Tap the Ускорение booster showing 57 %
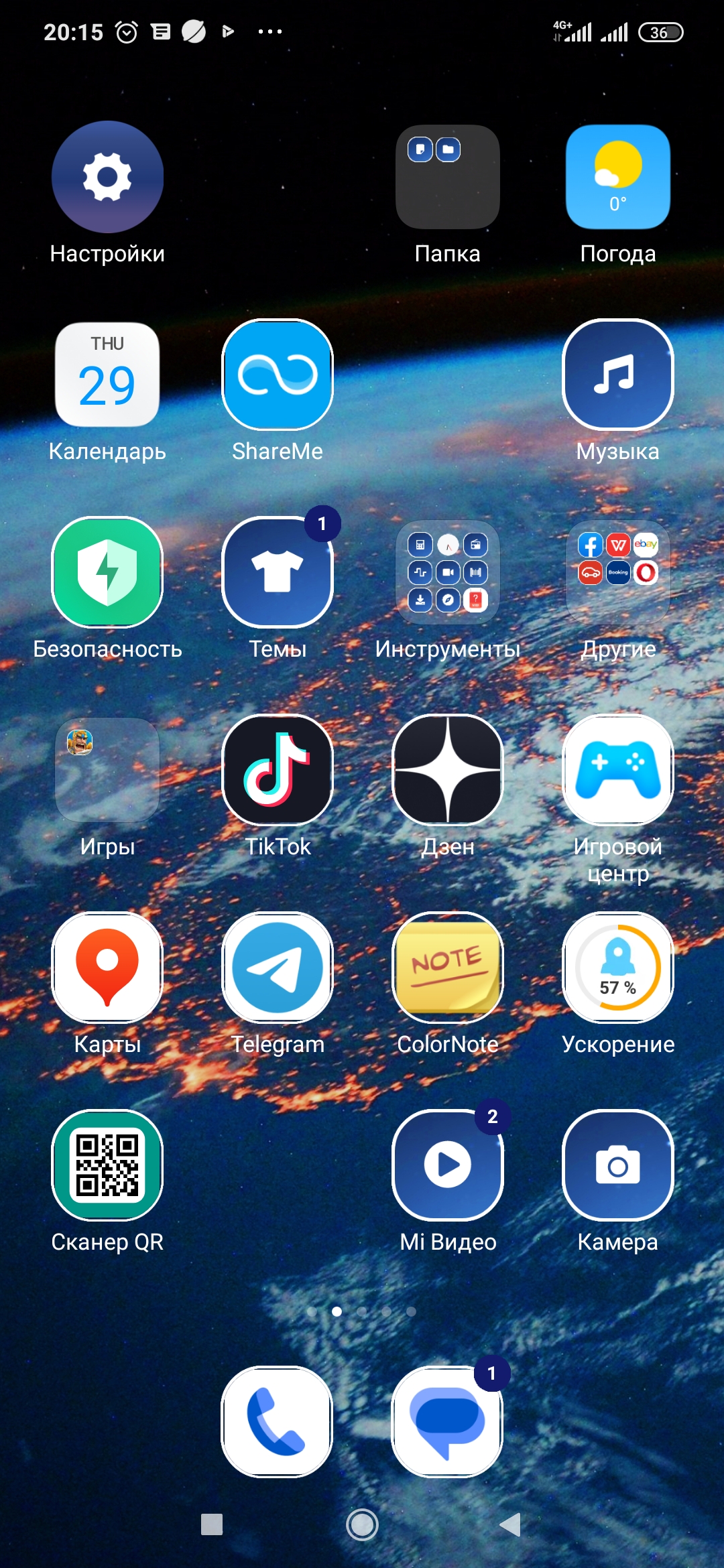The height and width of the screenshot is (1568, 724). click(617, 968)
